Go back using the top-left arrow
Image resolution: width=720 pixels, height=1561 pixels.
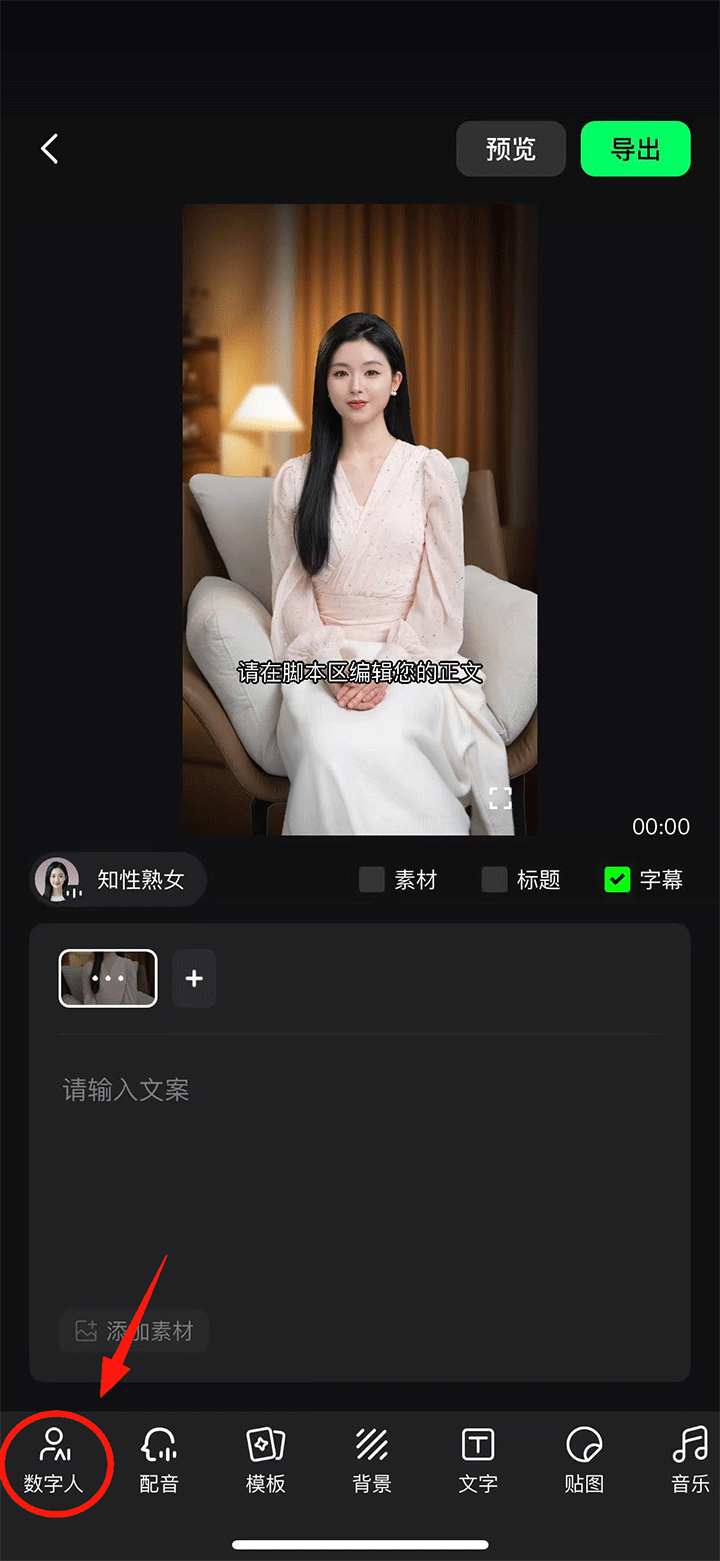tap(49, 149)
